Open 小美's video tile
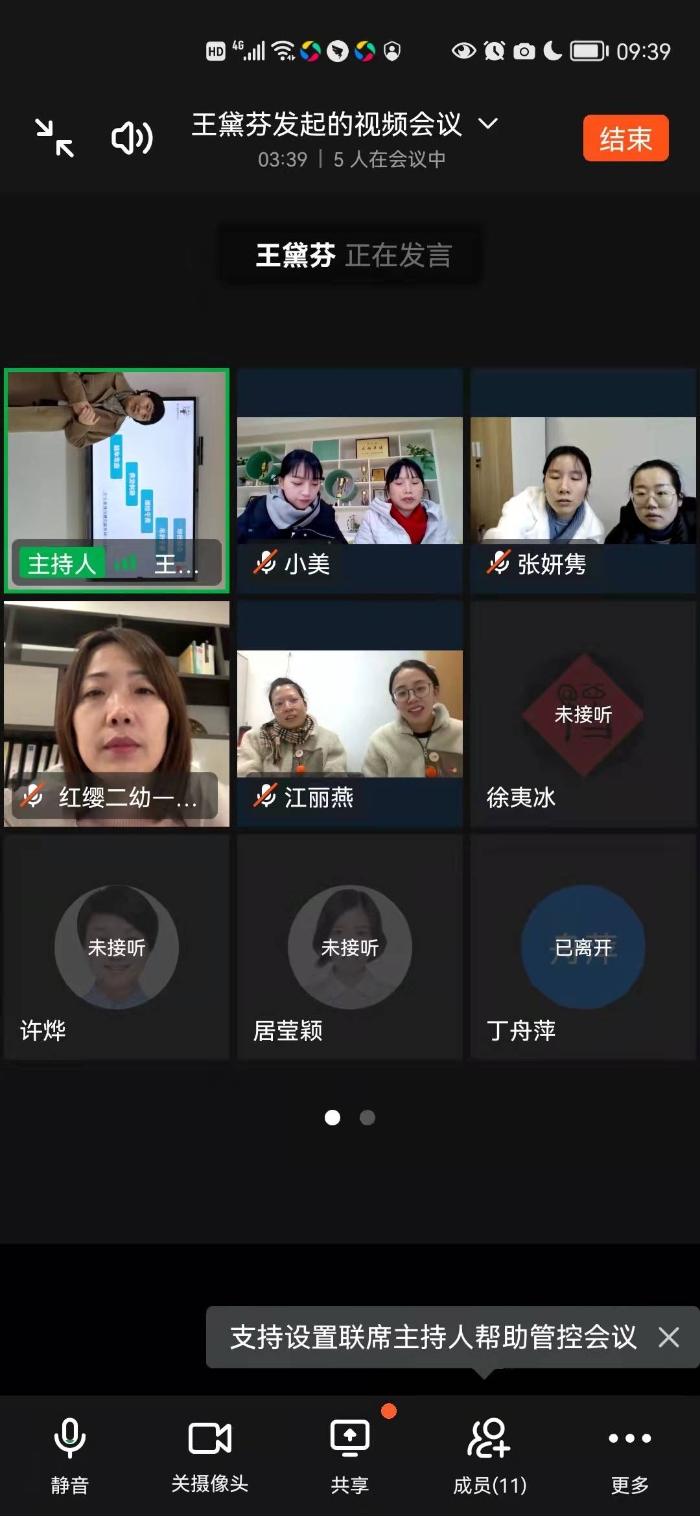This screenshot has height=1516, width=700. coord(350,480)
